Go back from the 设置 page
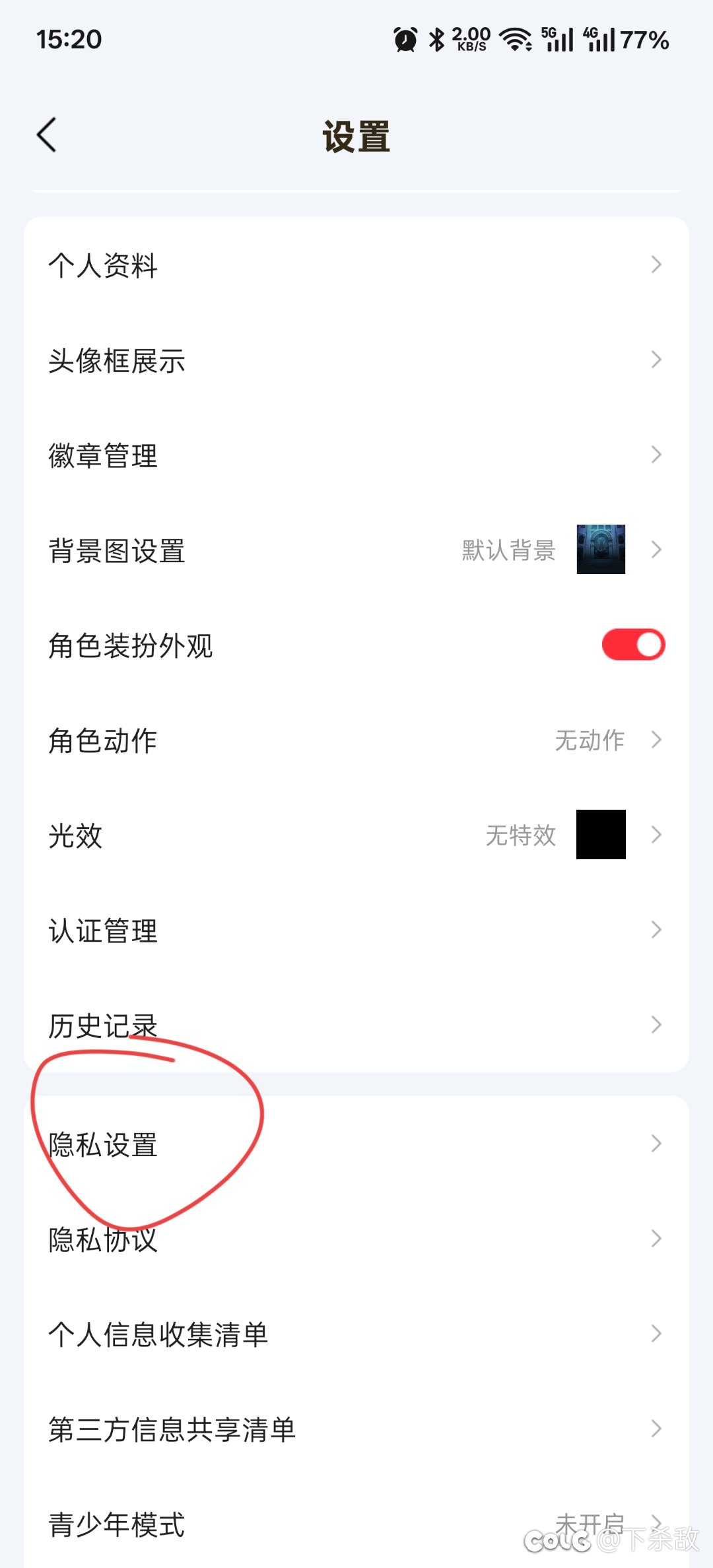 pyautogui.click(x=47, y=135)
